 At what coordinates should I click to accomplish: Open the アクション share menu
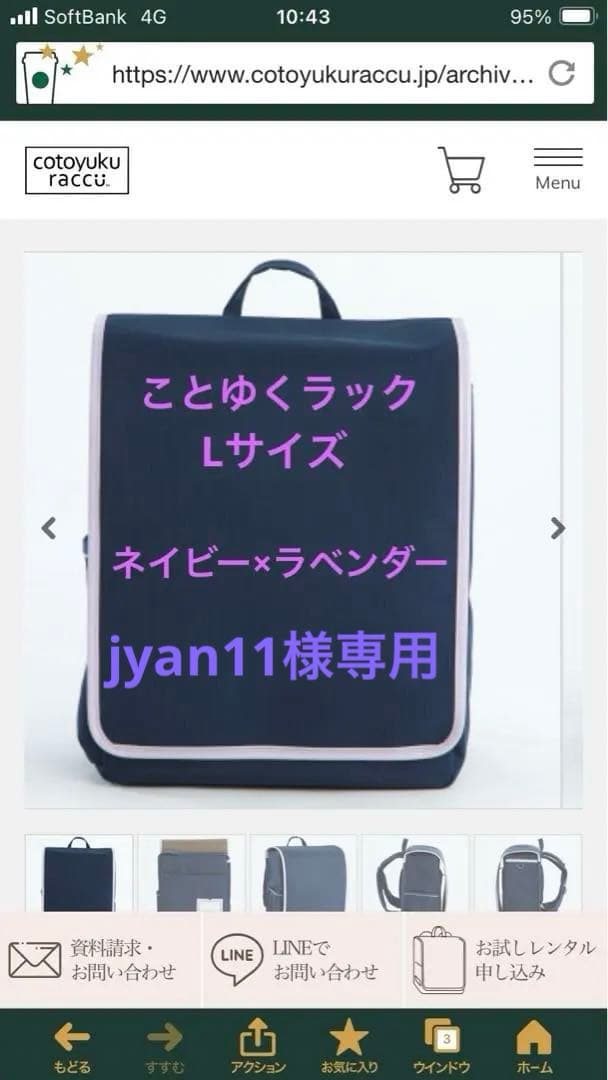point(258,1045)
